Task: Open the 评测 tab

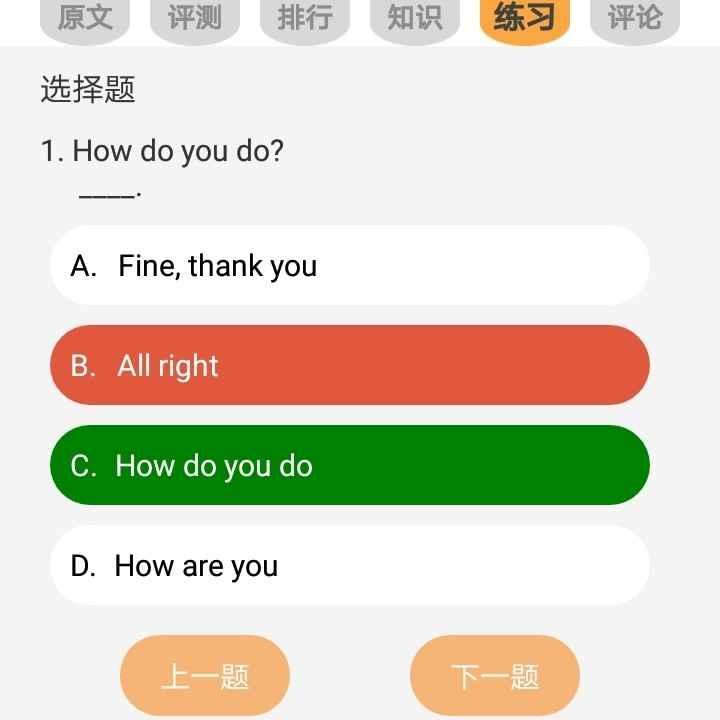Action: point(195,18)
